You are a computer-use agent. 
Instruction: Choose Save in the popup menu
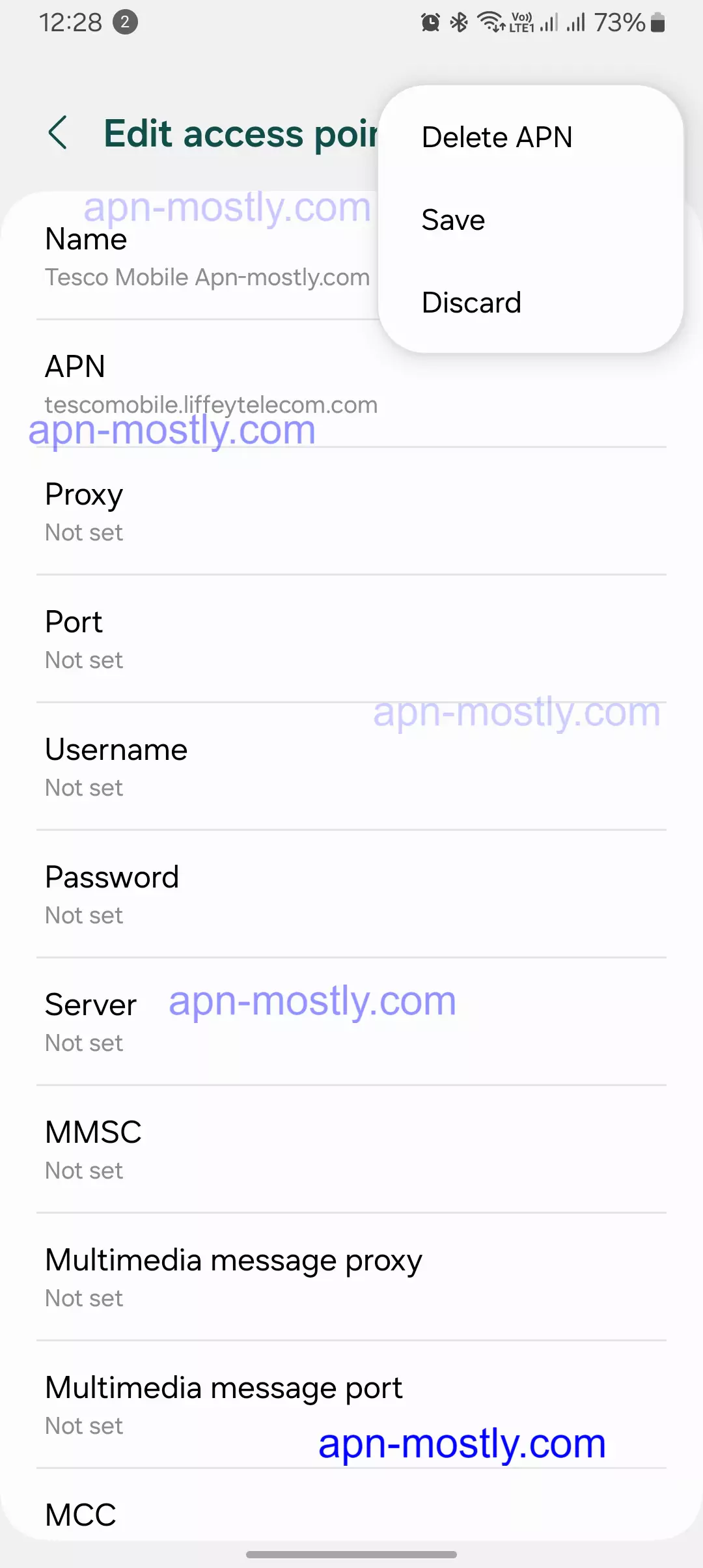(453, 220)
